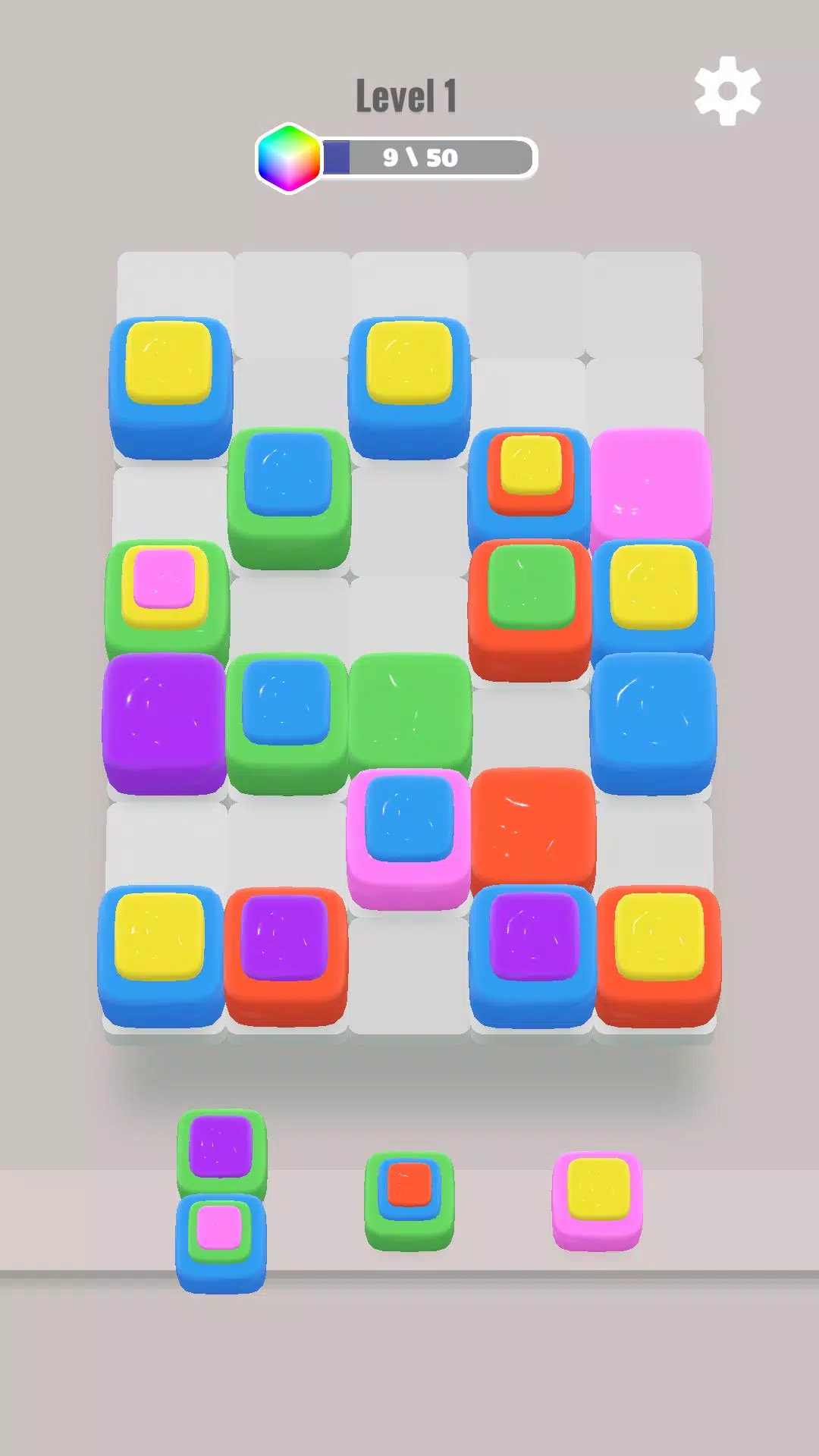This screenshot has height=1456, width=819.
Task: Select the pink block with yellow center
Action: point(598,1200)
